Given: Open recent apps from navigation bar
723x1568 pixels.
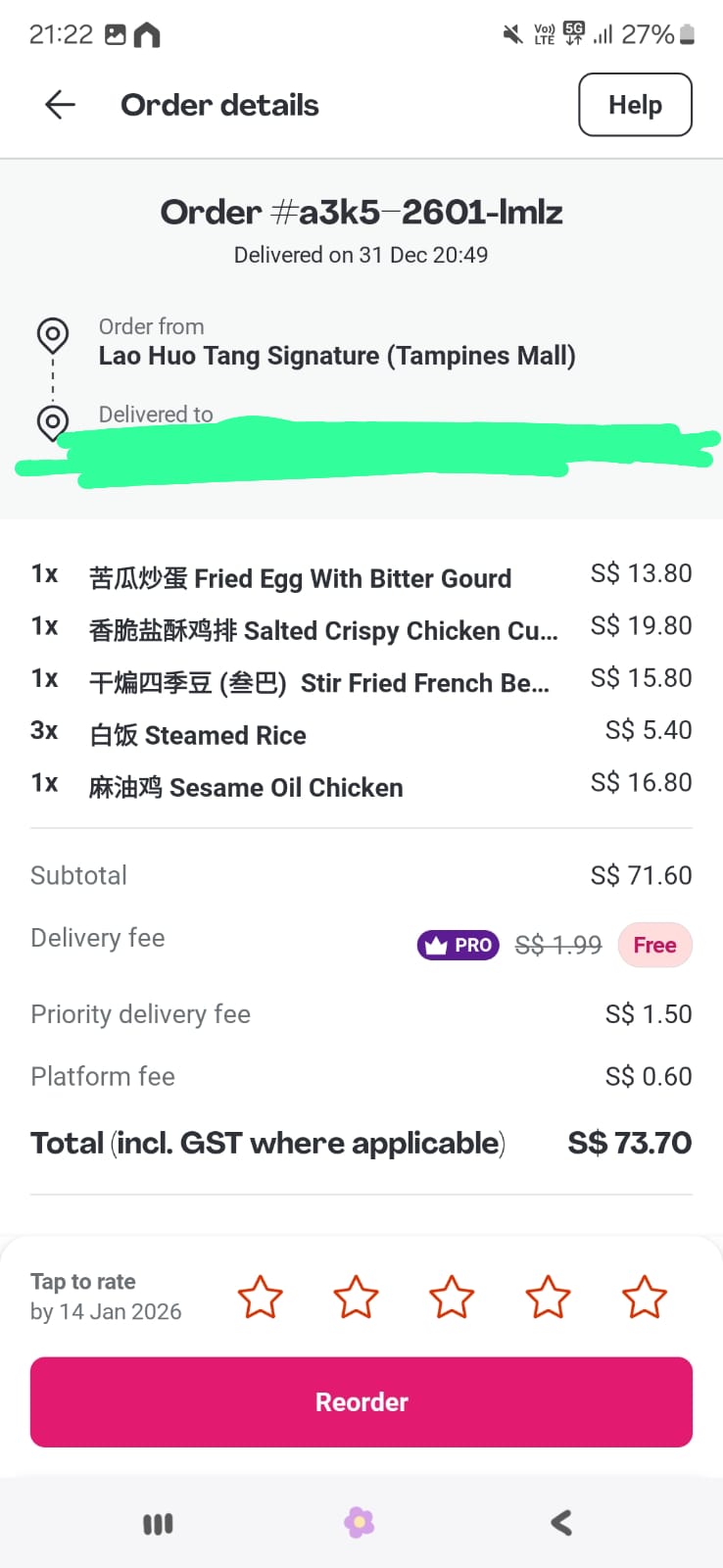Looking at the screenshot, I should [x=158, y=1523].
